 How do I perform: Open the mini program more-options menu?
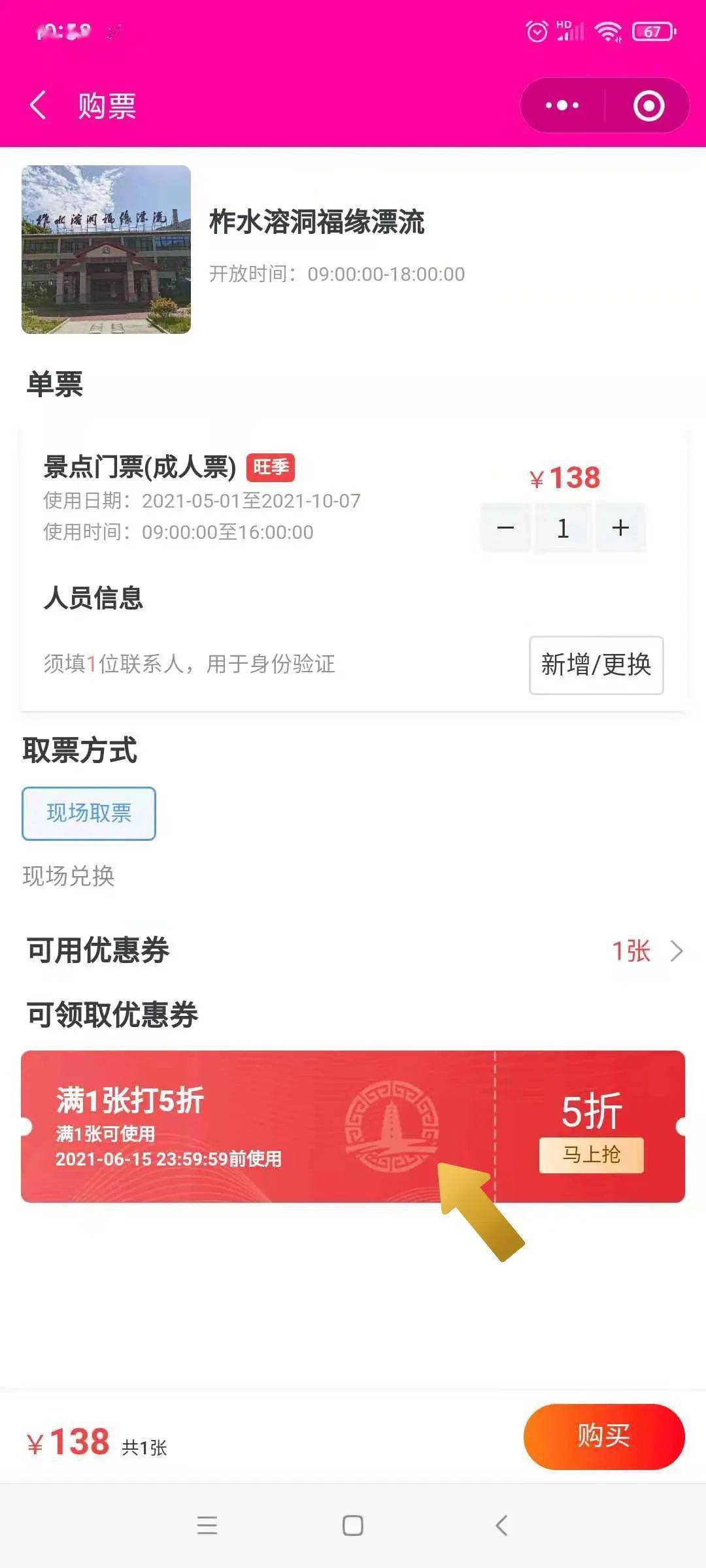tap(562, 105)
